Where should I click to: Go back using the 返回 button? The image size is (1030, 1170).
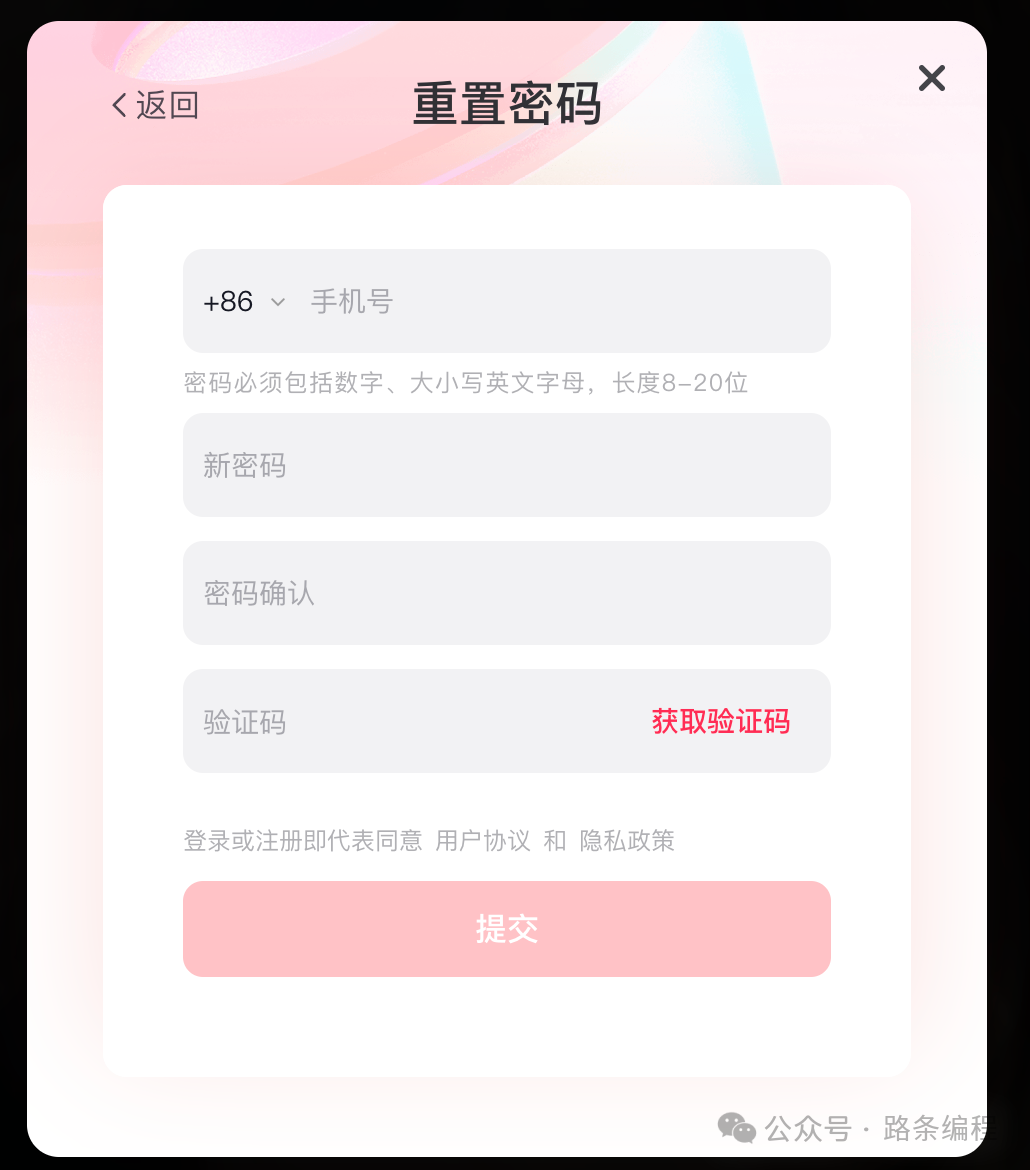[x=155, y=105]
